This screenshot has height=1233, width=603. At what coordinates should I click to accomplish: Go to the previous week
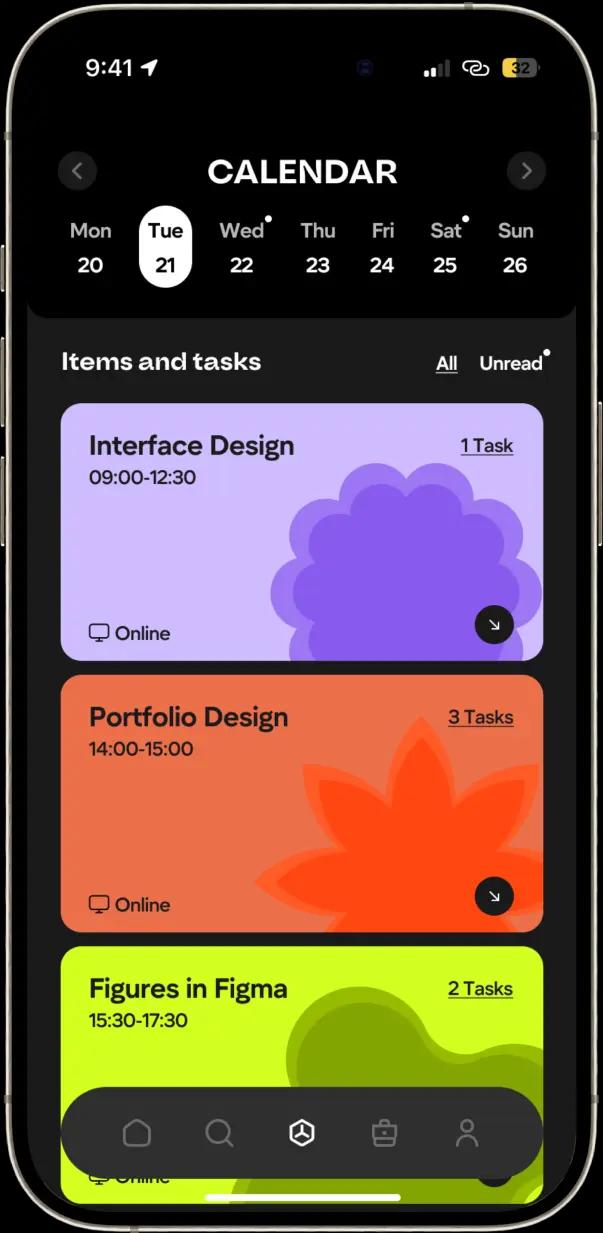coord(77,171)
